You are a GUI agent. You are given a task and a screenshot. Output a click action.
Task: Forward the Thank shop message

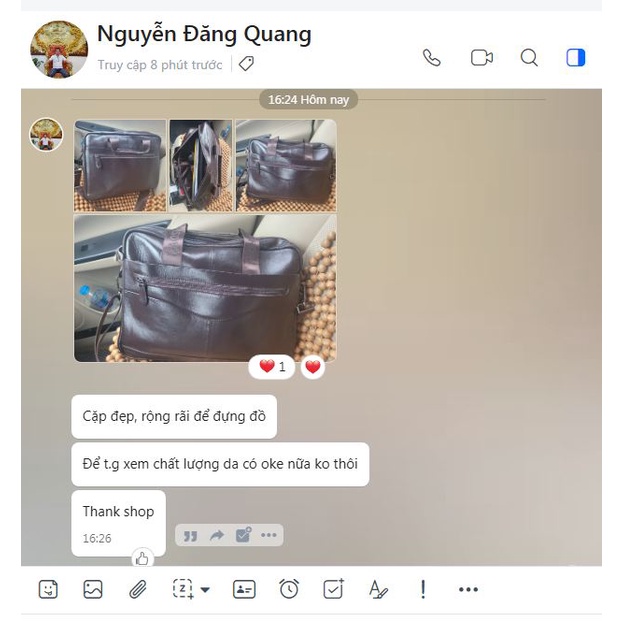pos(216,536)
